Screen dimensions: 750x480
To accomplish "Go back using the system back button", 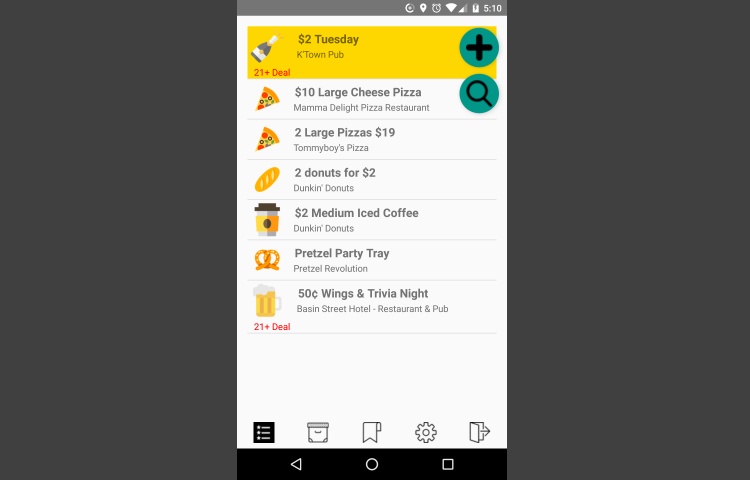I will pos(295,464).
